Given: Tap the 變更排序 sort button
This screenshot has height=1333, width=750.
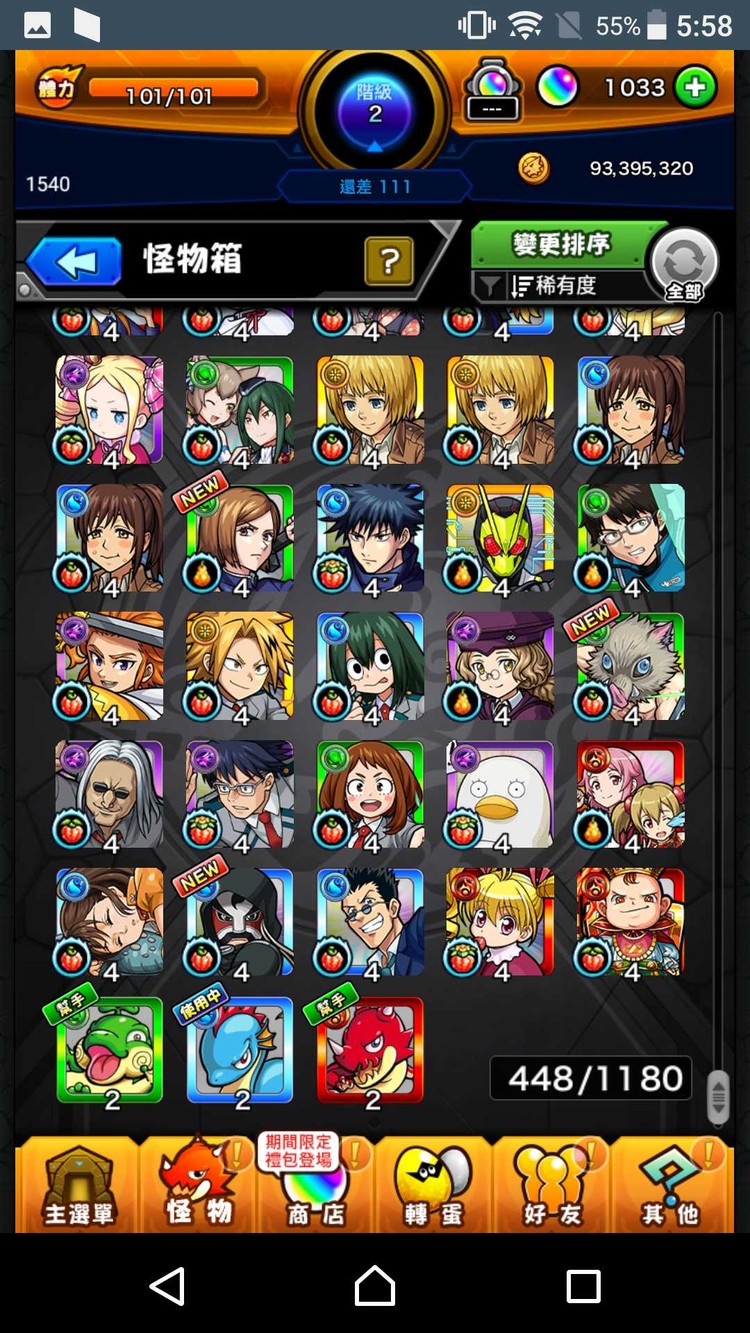Looking at the screenshot, I should (x=561, y=244).
